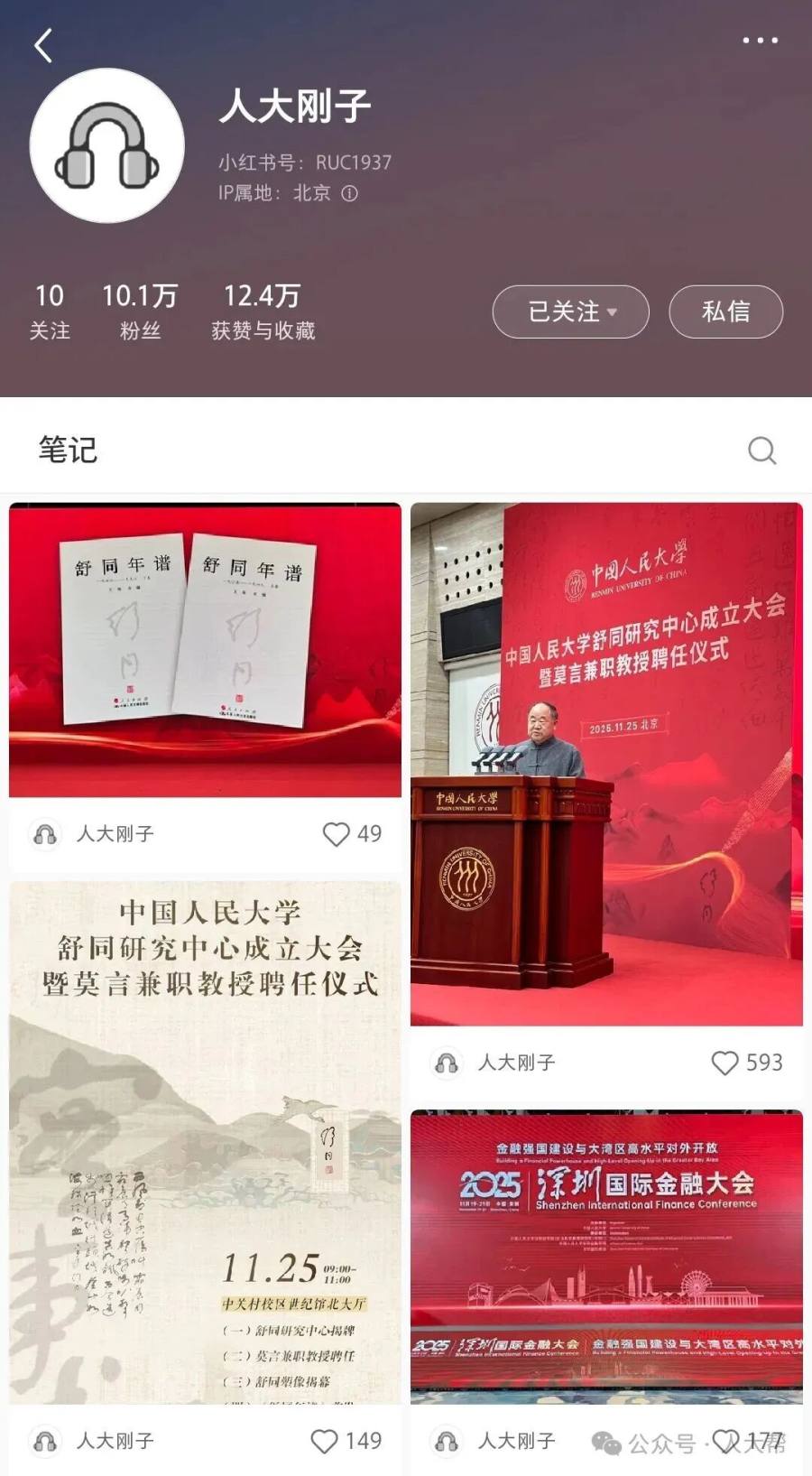Like the note with 593 likes
The height and width of the screenshot is (1476, 812).
click(724, 1063)
